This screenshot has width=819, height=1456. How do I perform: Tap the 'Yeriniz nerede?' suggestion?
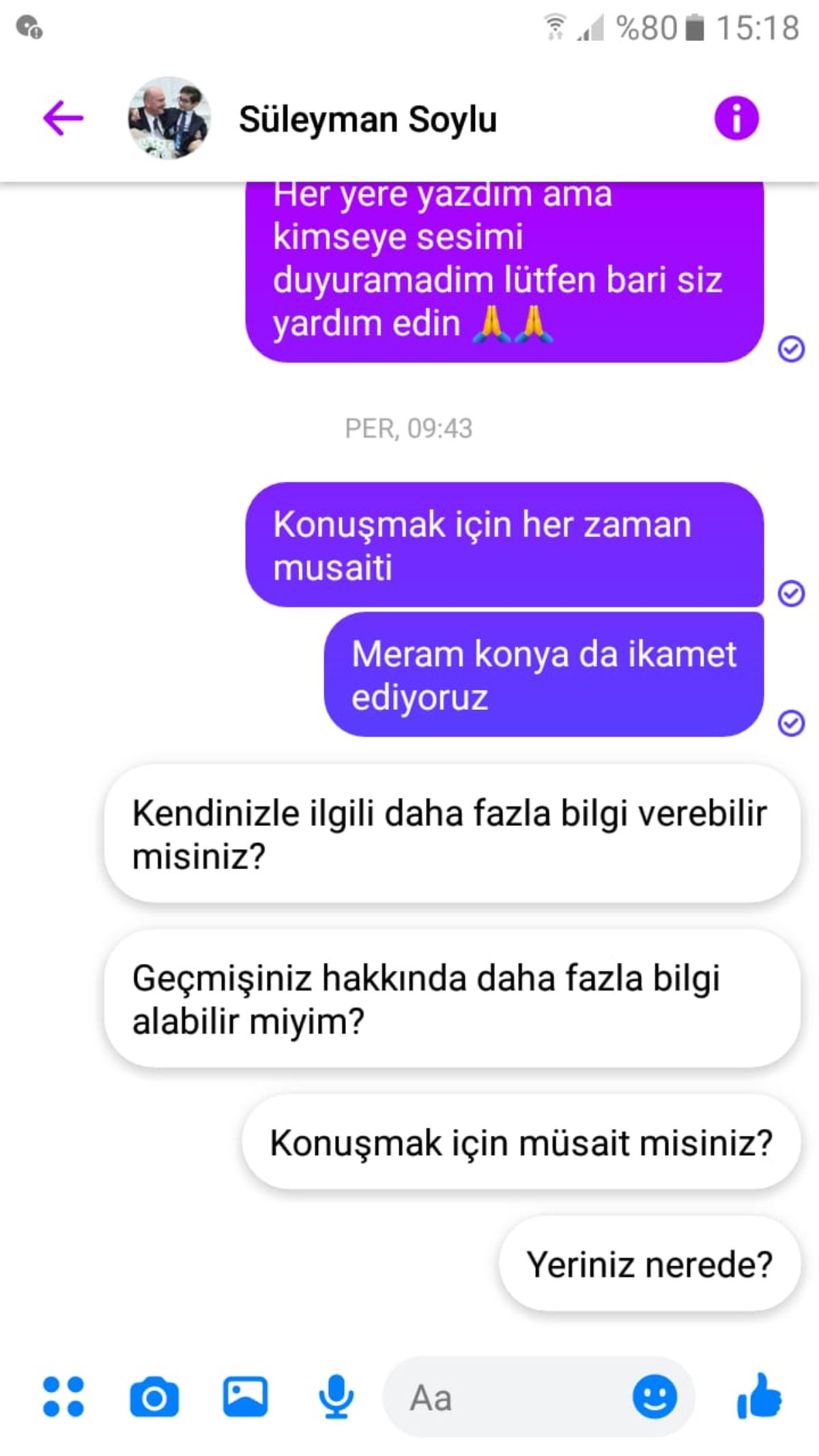click(x=648, y=1264)
